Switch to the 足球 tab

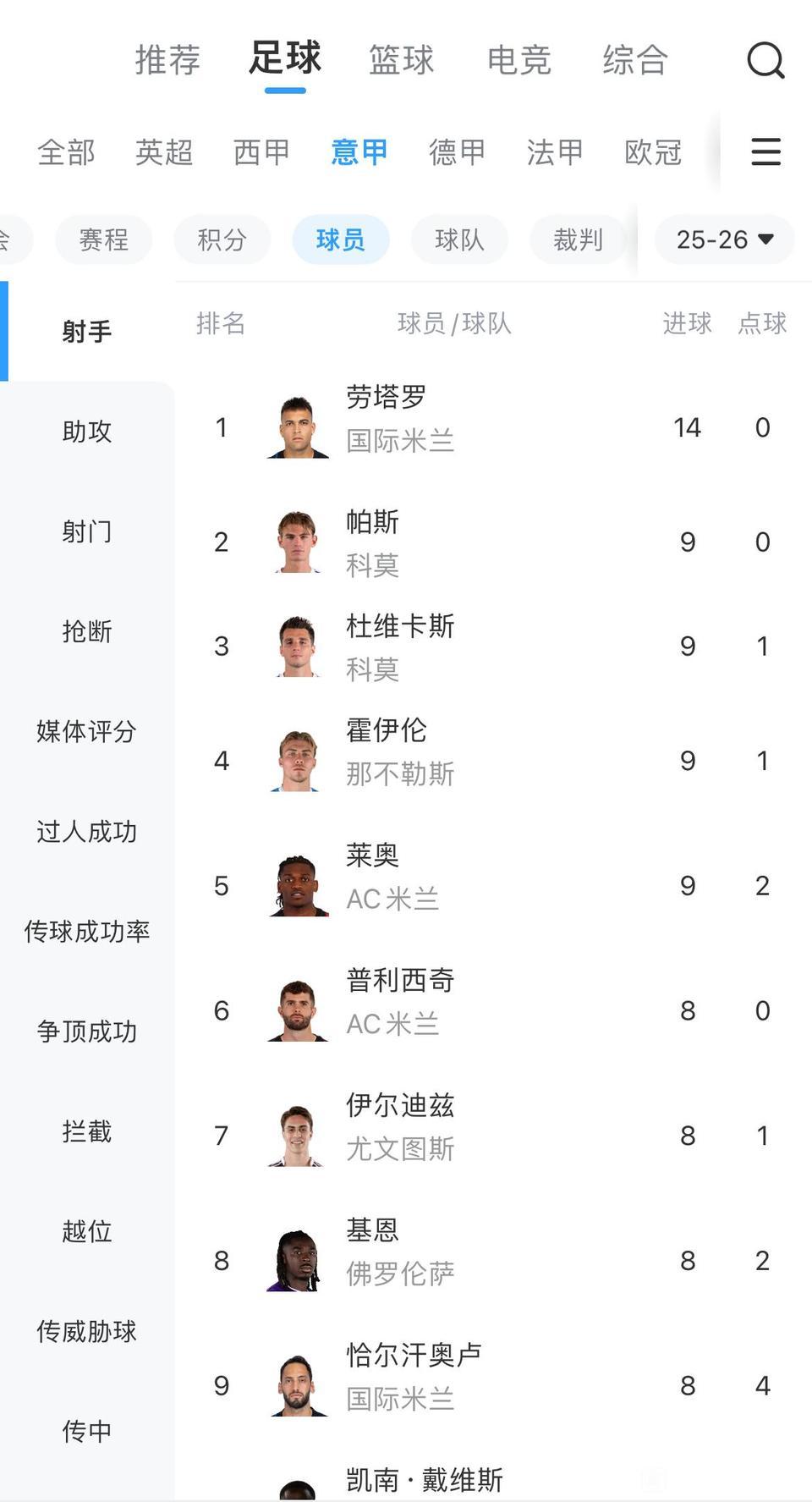tap(284, 59)
